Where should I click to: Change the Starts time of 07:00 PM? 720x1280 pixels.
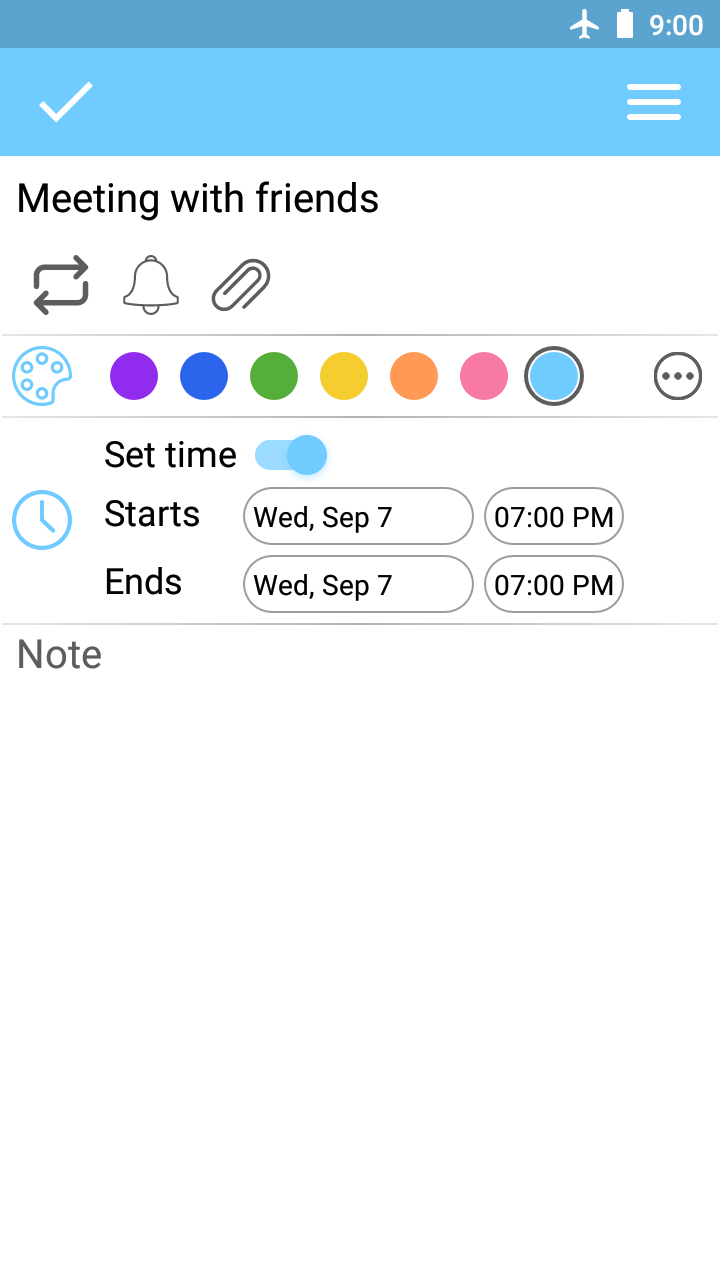553,516
